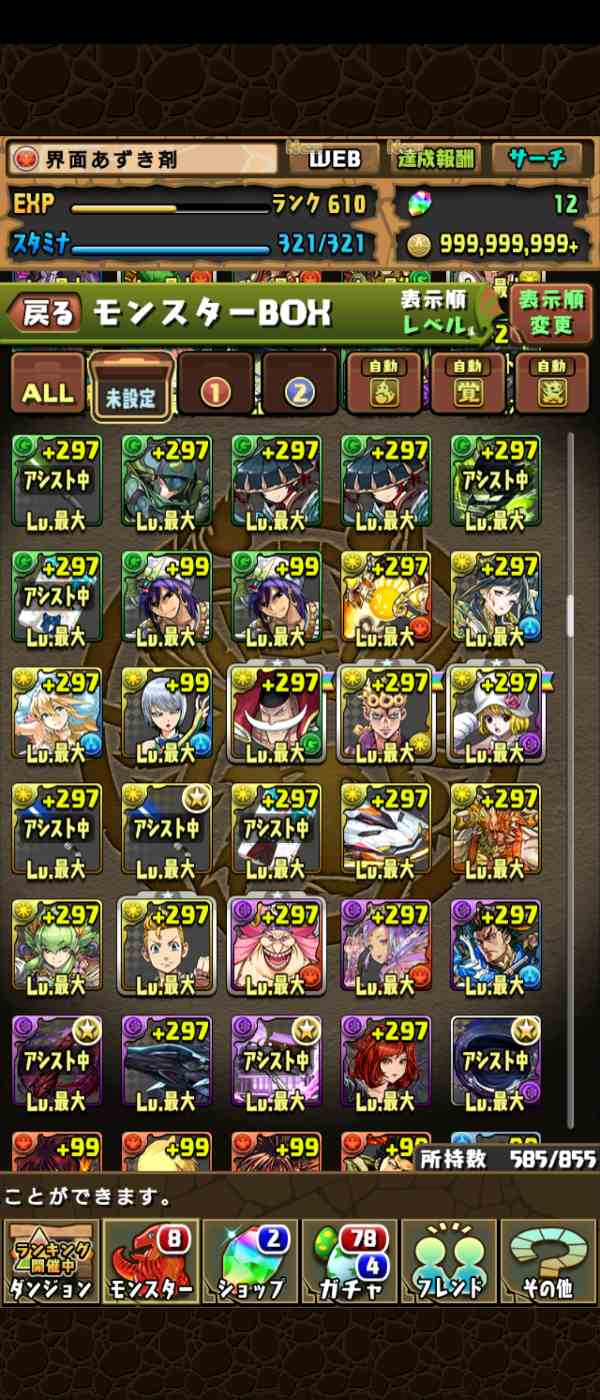Open the ガチャ gacha menu

coord(349,1261)
